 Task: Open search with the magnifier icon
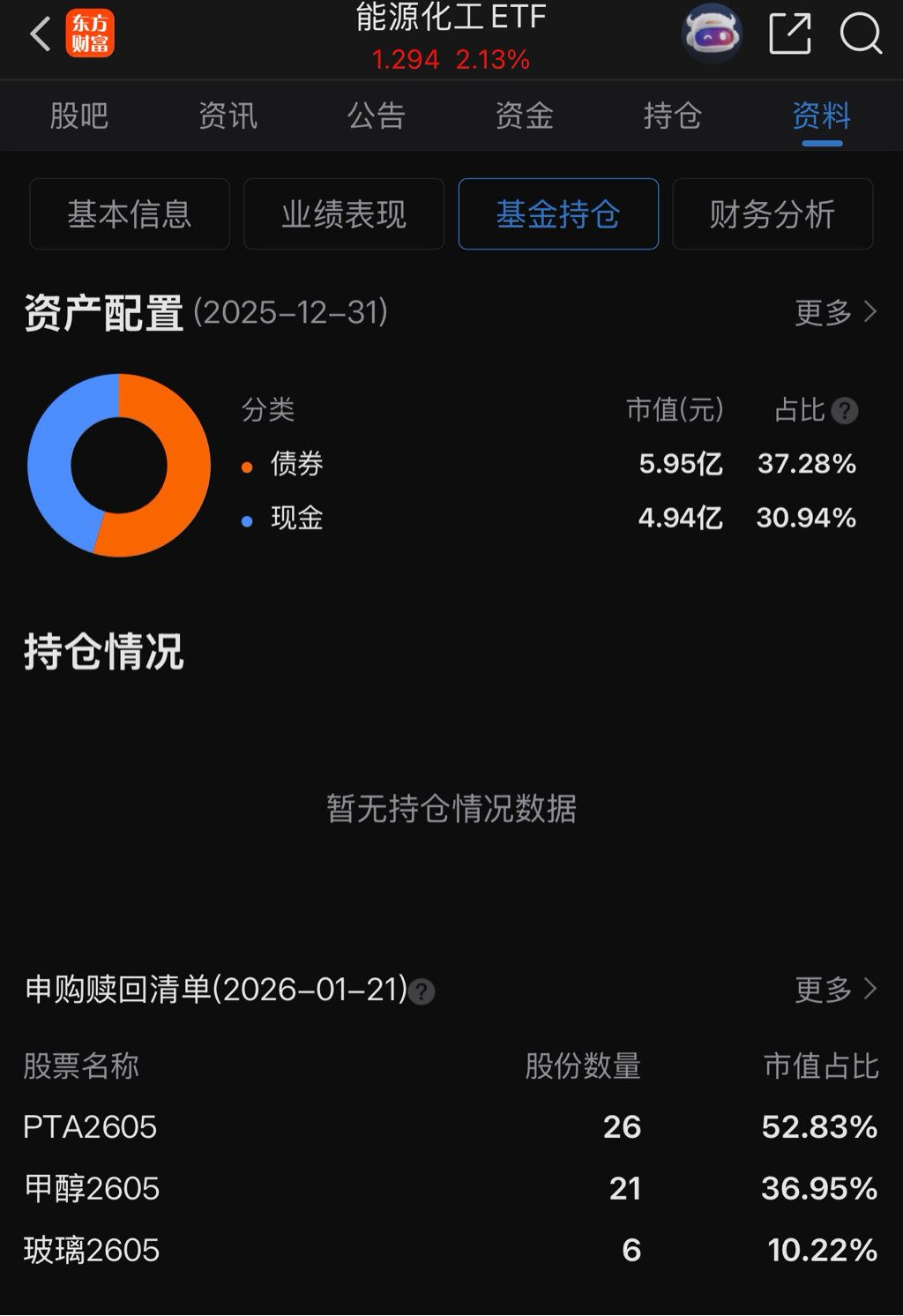tap(860, 34)
